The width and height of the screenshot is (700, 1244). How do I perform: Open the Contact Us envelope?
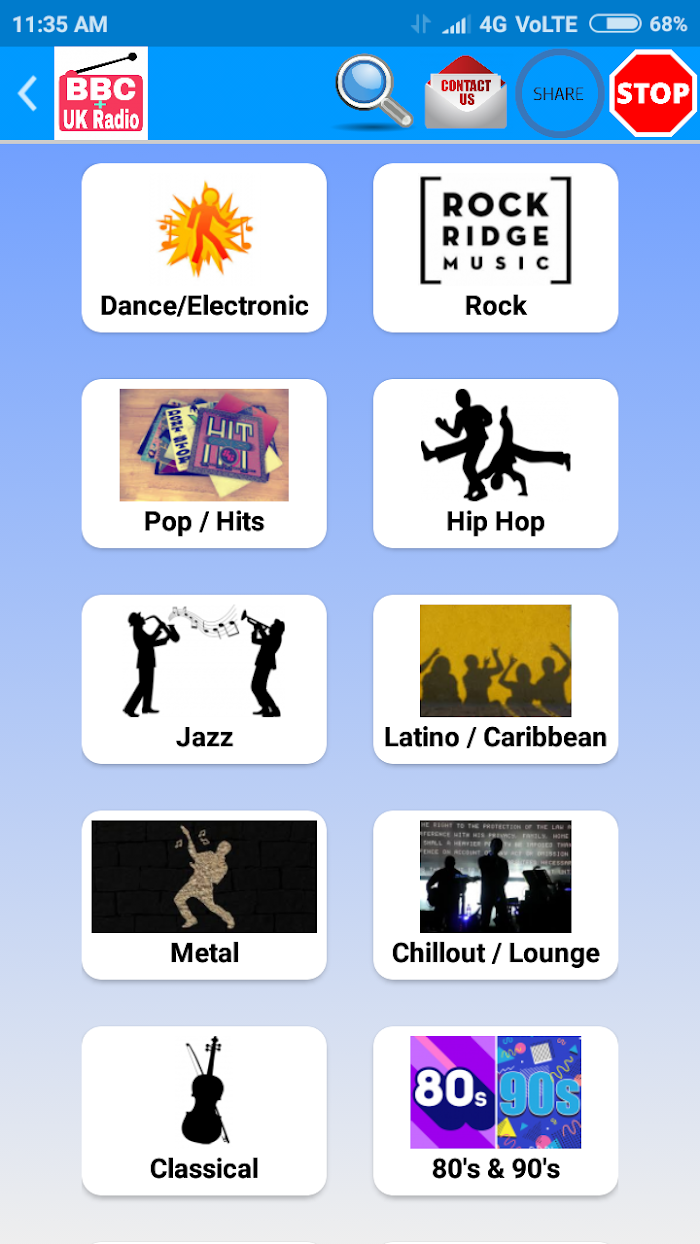click(x=465, y=93)
